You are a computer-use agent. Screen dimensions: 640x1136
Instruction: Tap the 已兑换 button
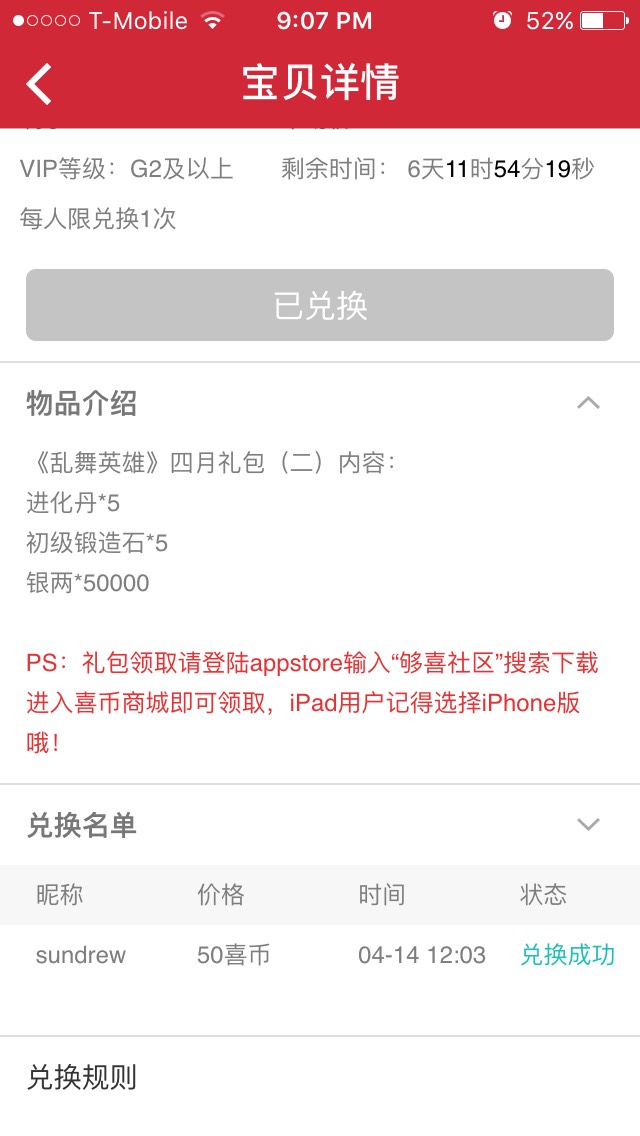[x=320, y=305]
